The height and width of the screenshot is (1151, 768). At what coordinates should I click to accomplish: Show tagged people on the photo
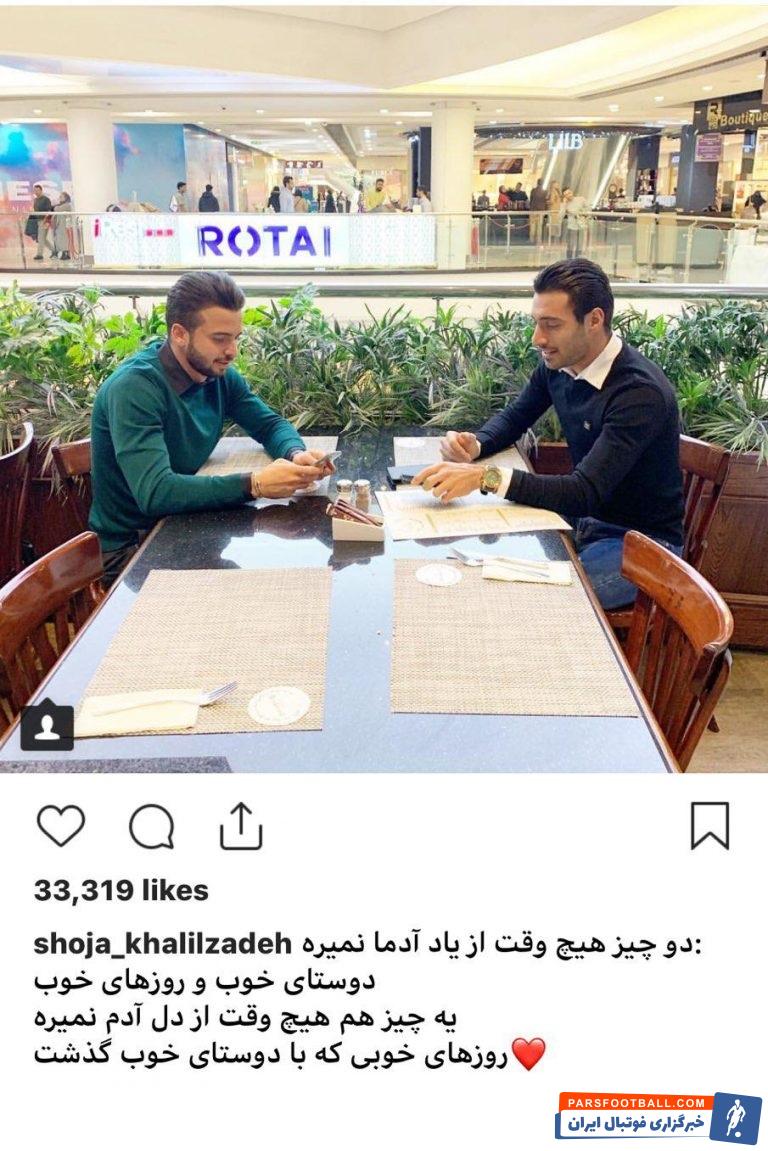(47, 725)
